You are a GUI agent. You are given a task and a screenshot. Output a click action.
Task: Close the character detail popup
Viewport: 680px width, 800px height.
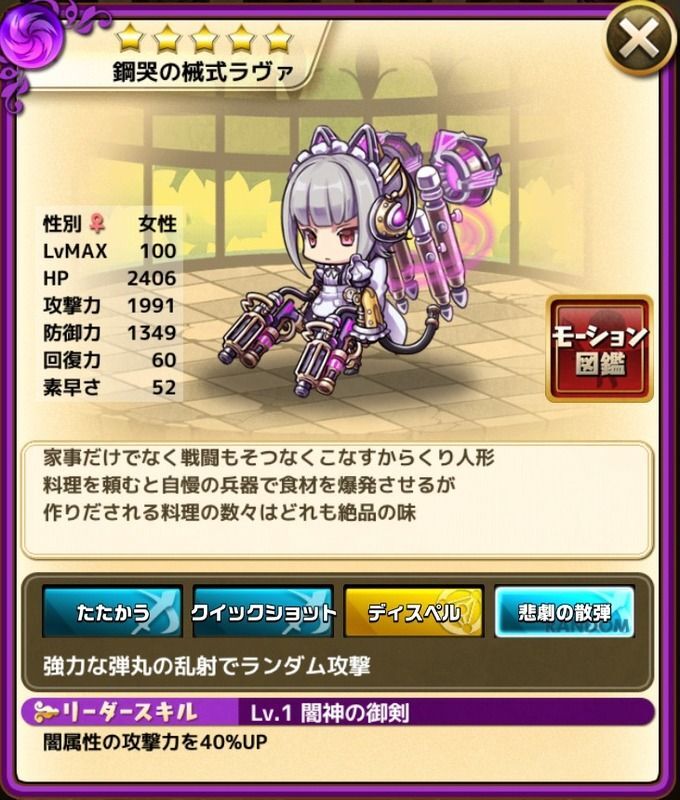pos(640,40)
